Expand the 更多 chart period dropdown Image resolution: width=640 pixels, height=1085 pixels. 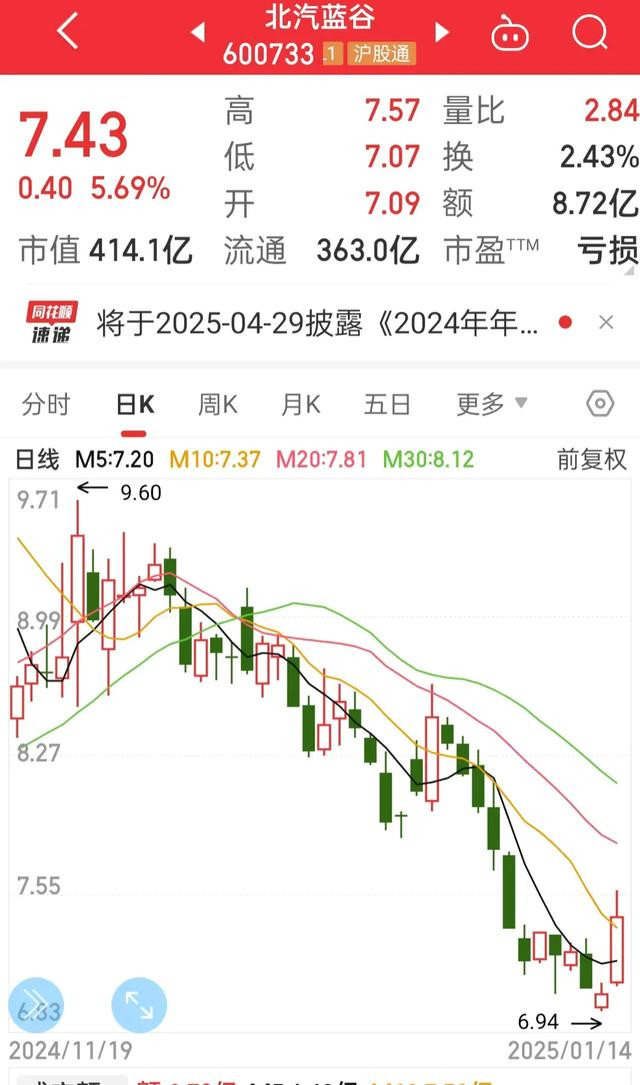coord(491,404)
